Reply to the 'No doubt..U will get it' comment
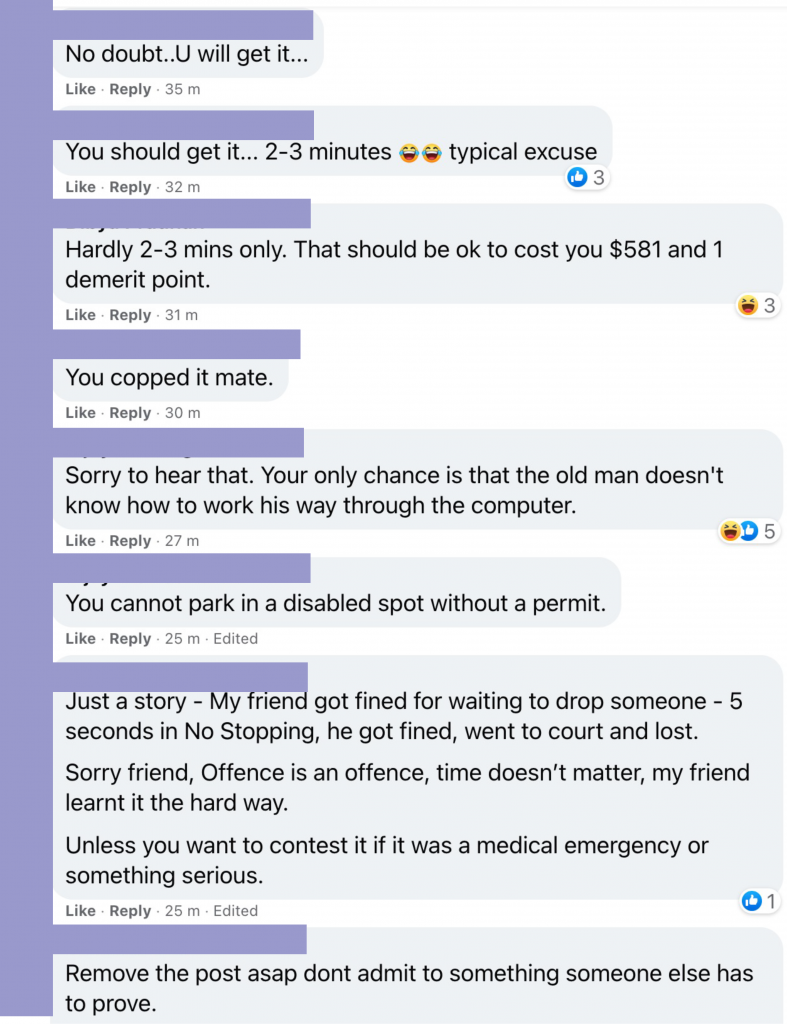The width and height of the screenshot is (787, 1024). tap(130, 89)
